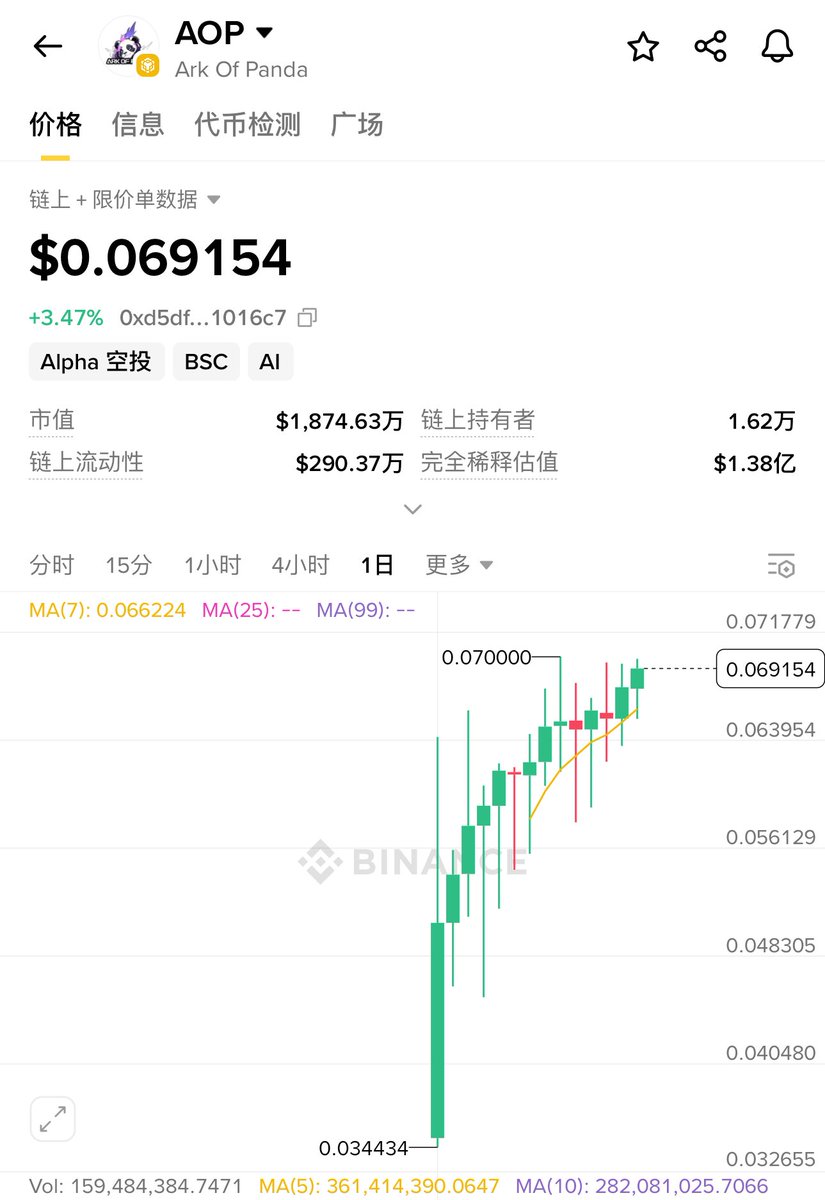Go back using the arrow icon
Image resolution: width=825 pixels, height=1200 pixels.
pyautogui.click(x=48, y=46)
